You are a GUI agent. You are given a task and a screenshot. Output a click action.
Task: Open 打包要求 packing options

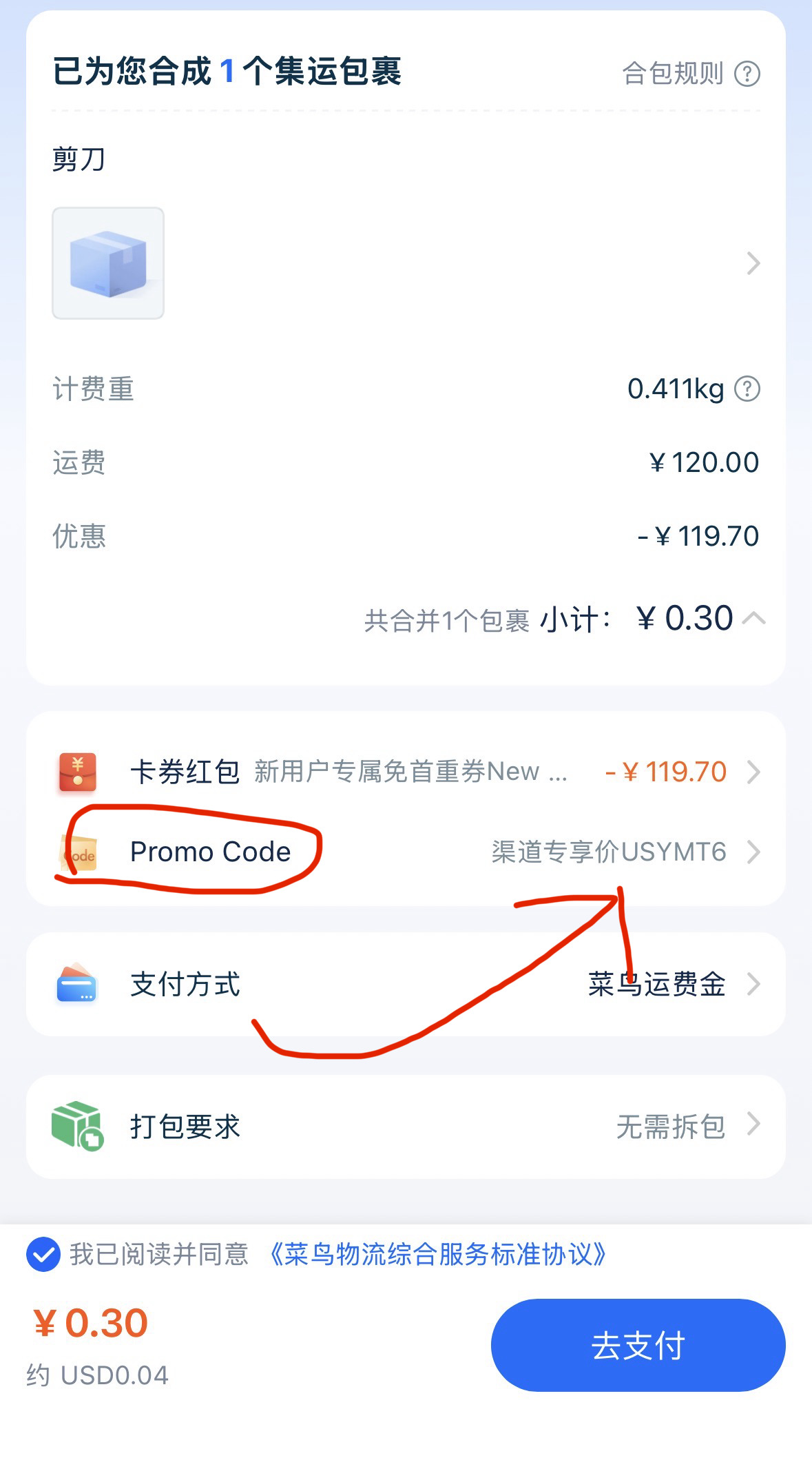point(406,1127)
